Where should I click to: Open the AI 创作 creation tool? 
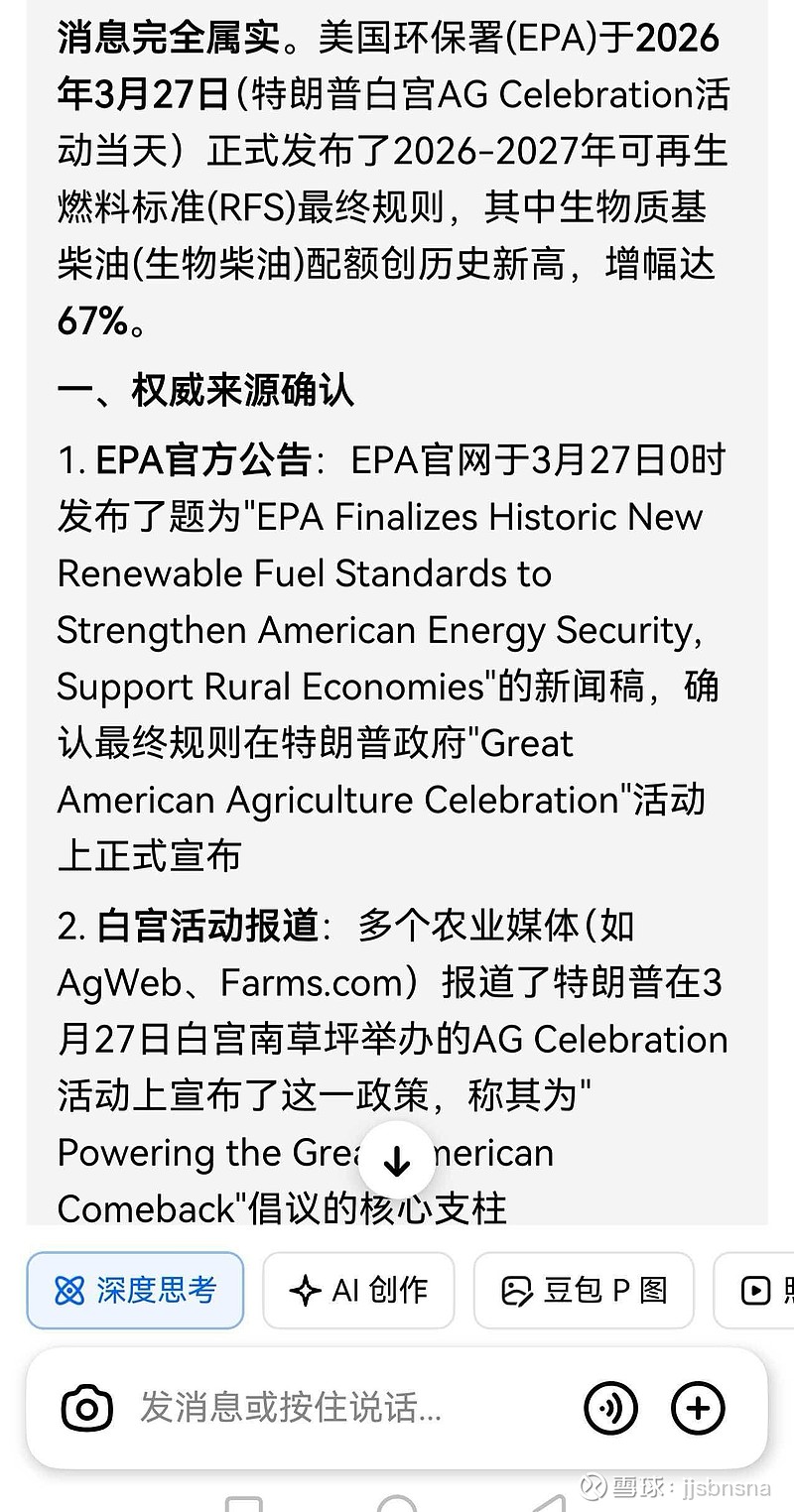point(358,1291)
